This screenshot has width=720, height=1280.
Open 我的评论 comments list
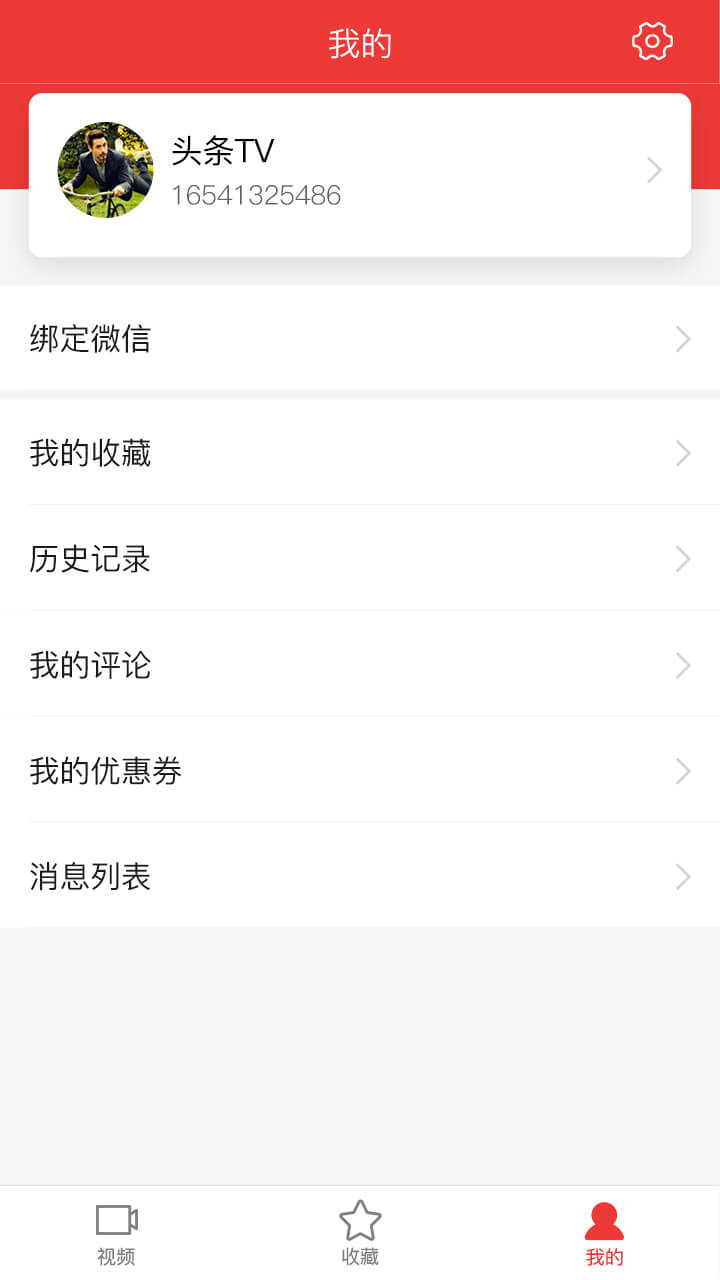tap(89, 665)
